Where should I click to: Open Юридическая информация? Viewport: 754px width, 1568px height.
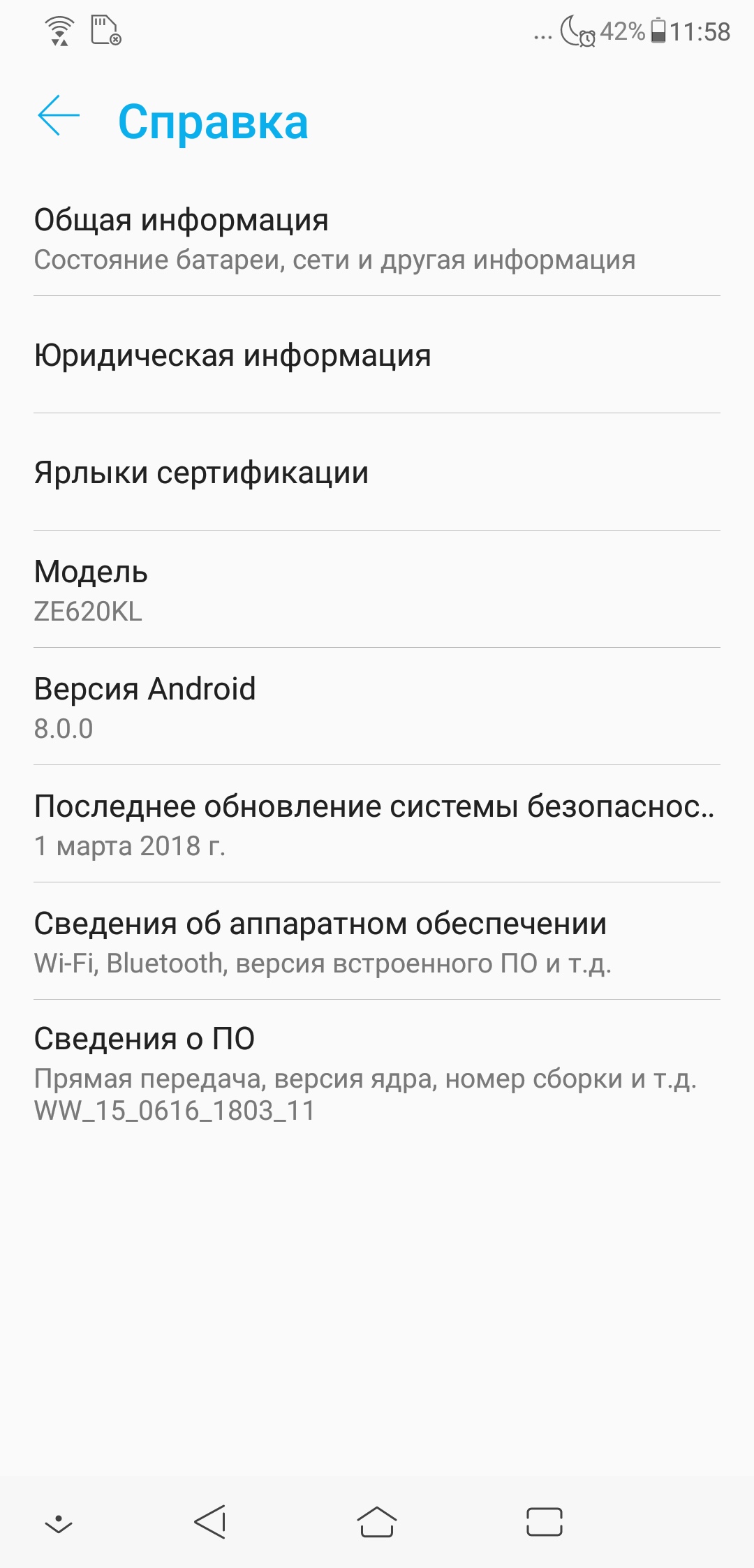[377, 355]
